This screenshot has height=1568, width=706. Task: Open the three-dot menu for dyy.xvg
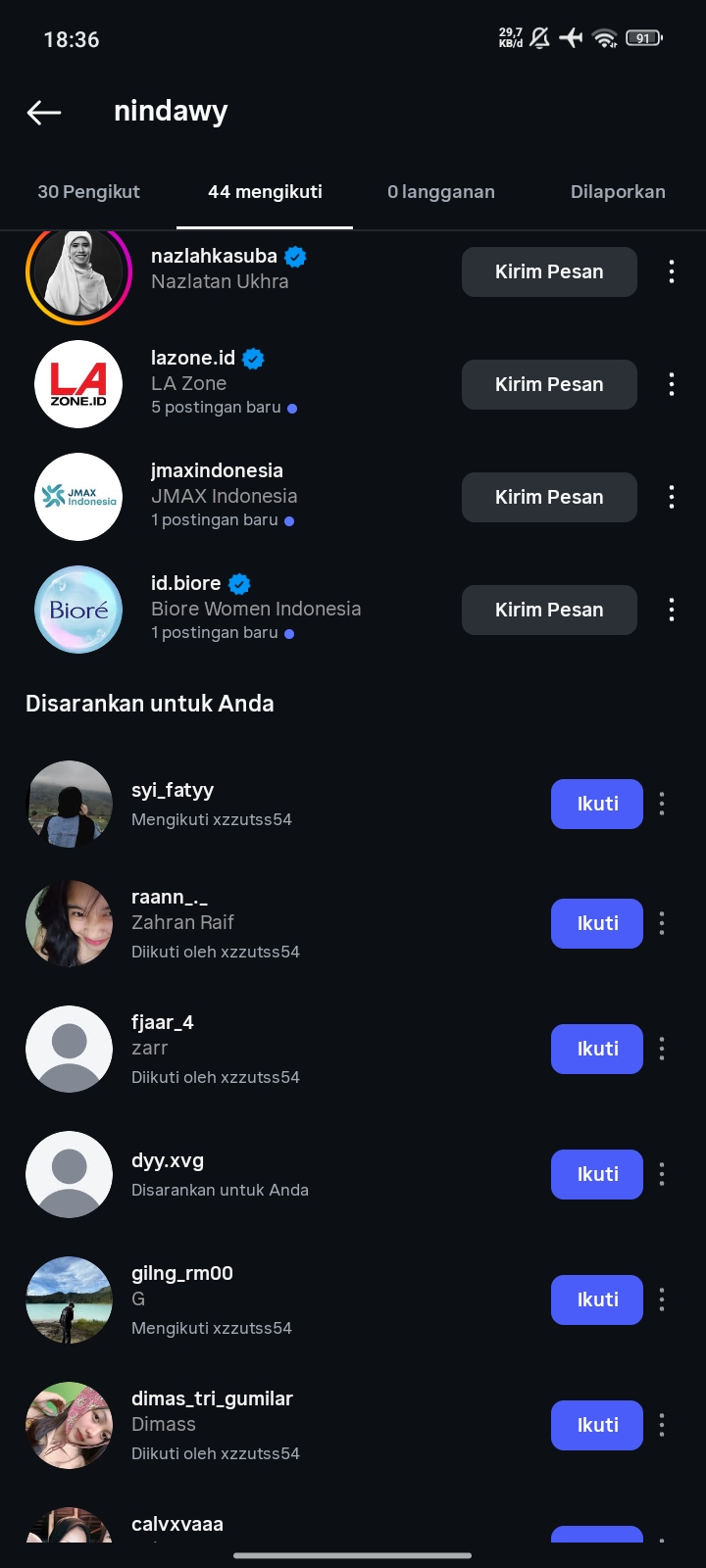point(662,1174)
